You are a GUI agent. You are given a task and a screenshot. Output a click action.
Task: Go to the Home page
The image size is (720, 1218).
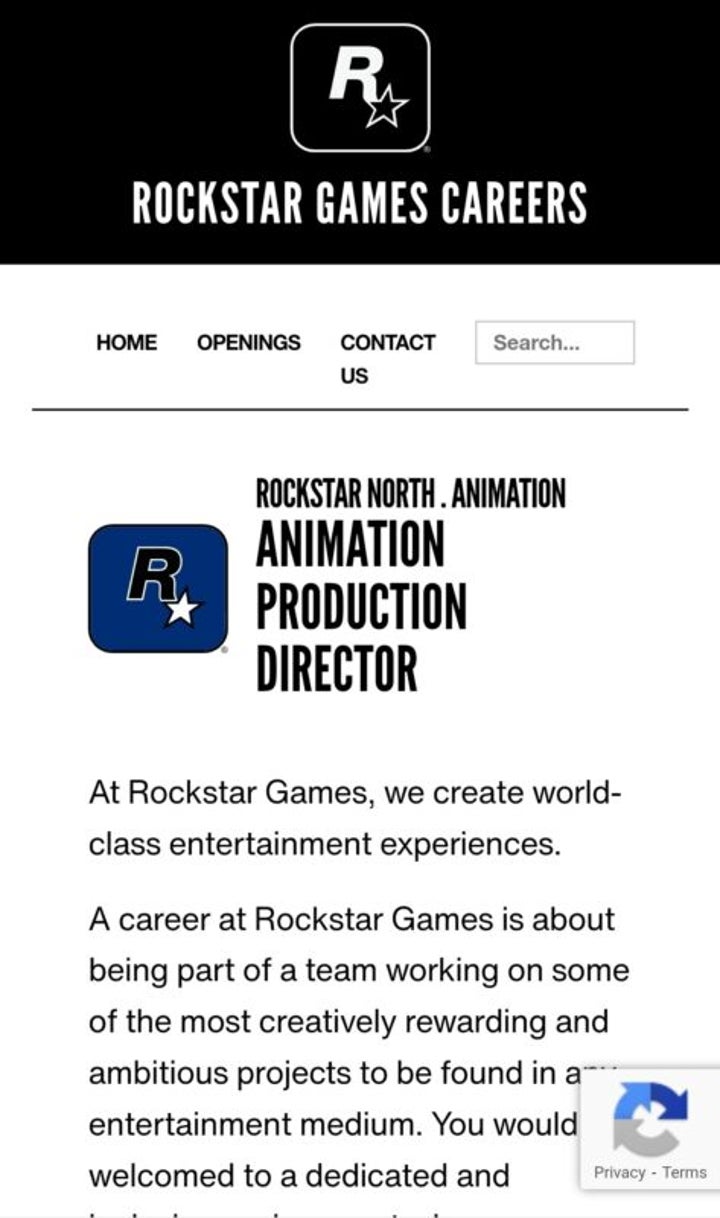point(126,343)
